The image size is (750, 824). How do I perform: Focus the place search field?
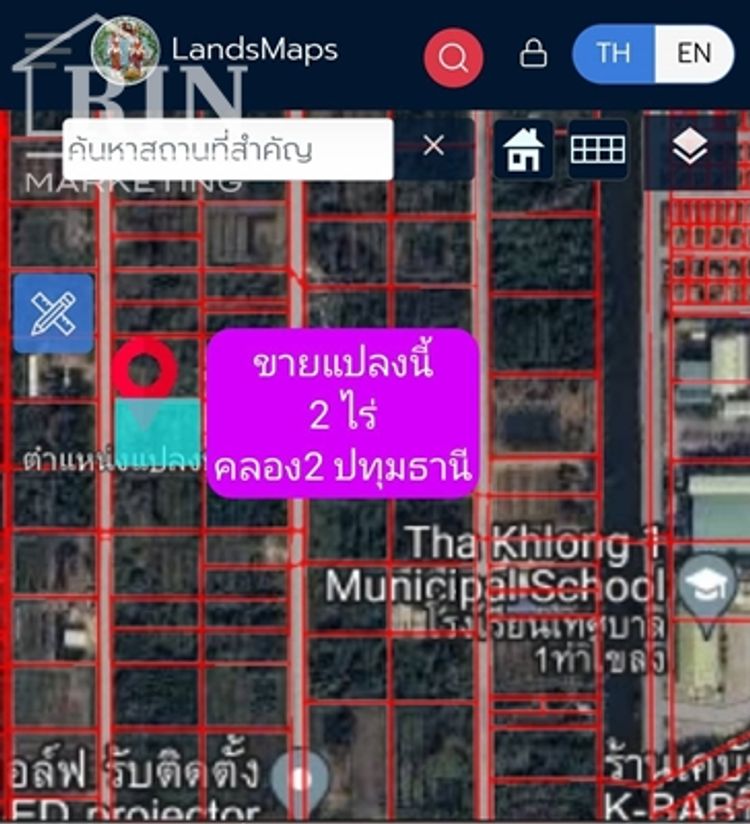(228, 150)
